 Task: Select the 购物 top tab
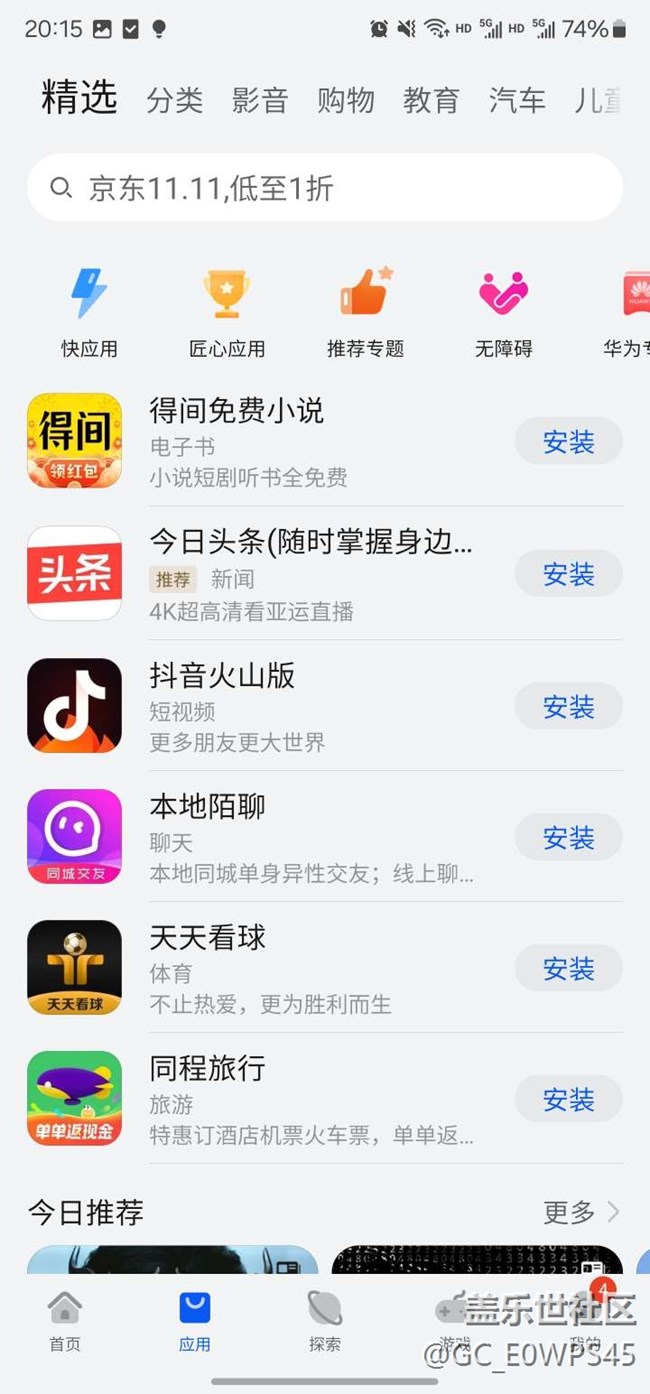(346, 100)
